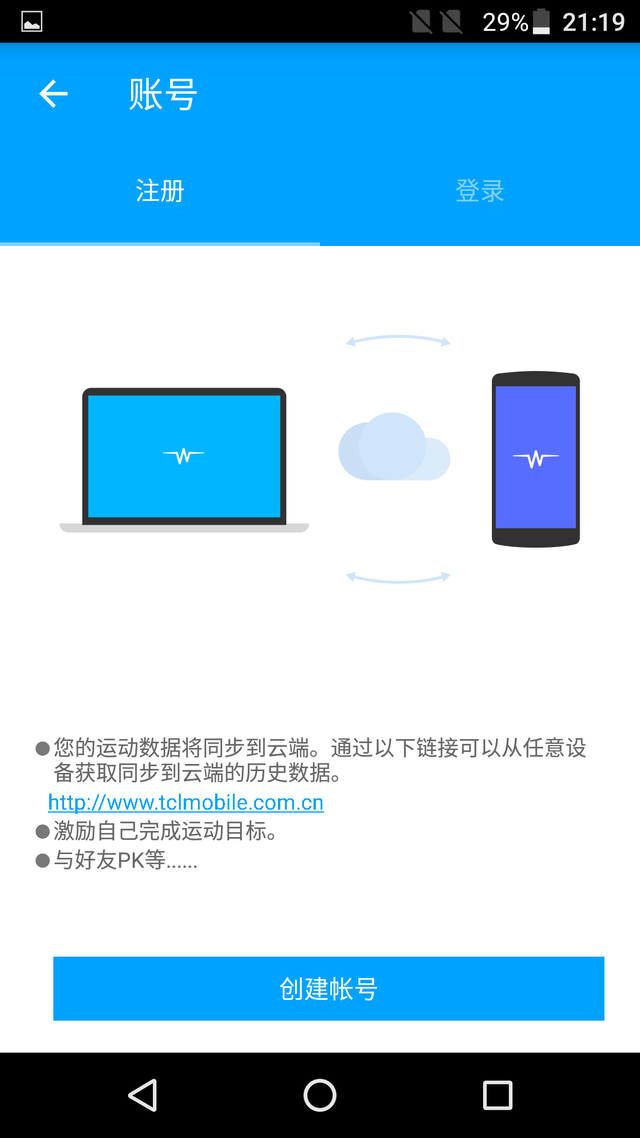Tap the system home button
Screen dimensions: 640x1138
[x=320, y=1095]
